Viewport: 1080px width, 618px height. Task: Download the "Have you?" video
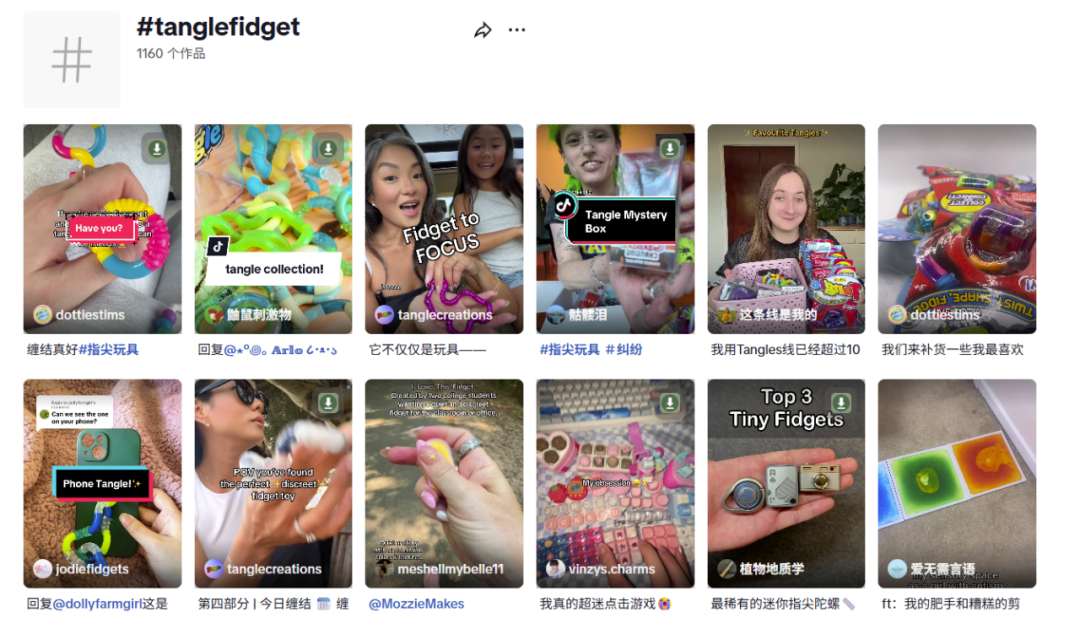[x=156, y=148]
